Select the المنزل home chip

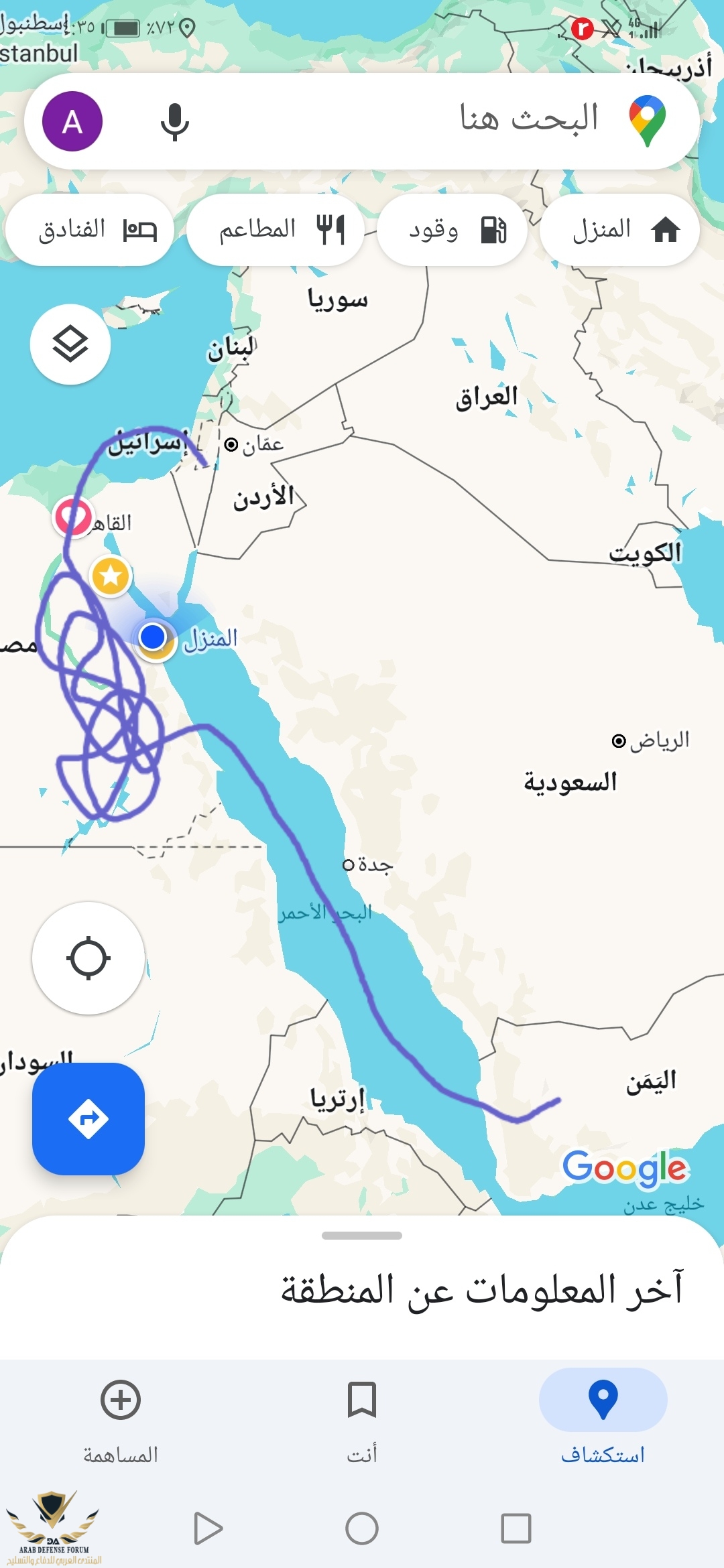pos(620,230)
